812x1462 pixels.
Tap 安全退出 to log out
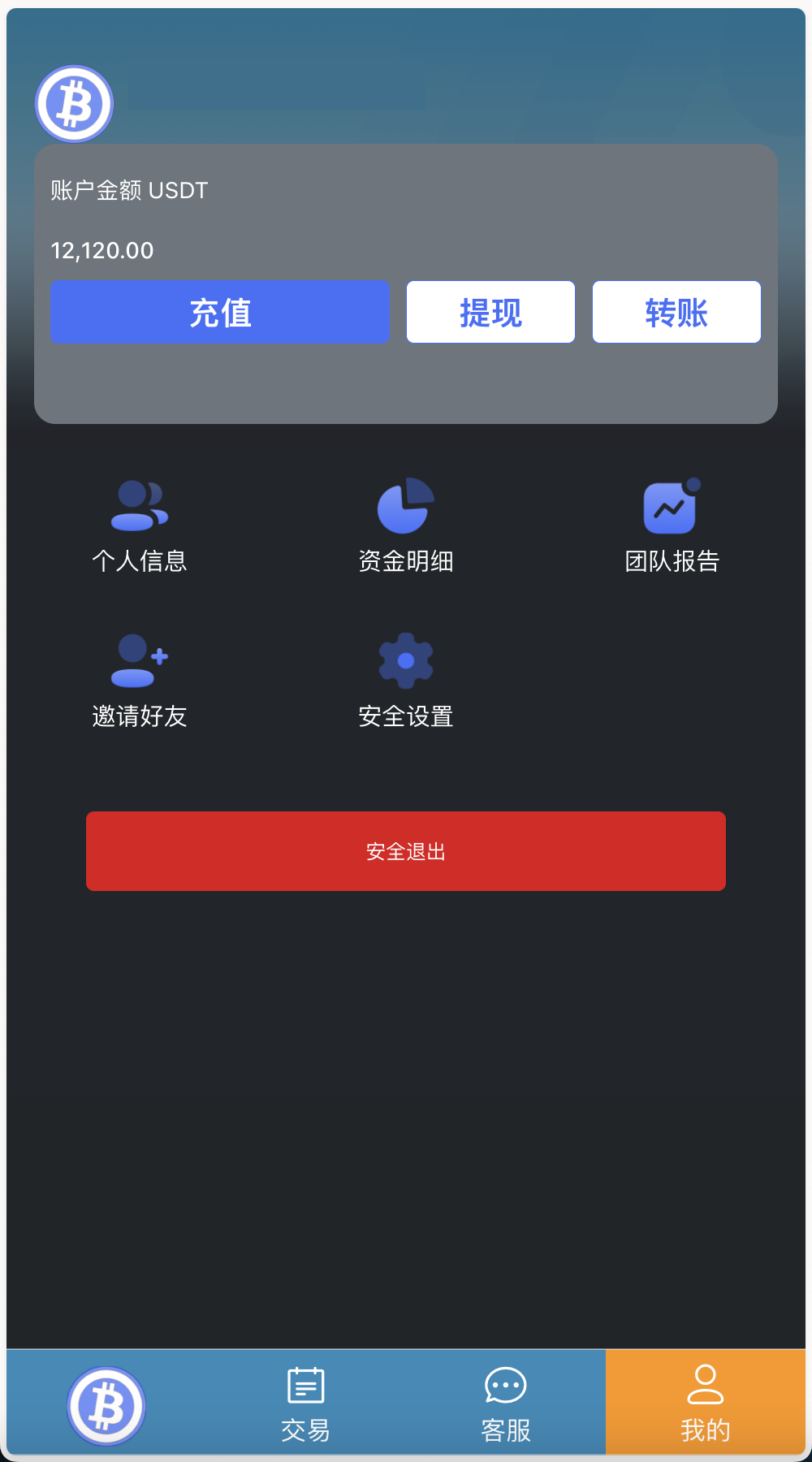click(406, 851)
